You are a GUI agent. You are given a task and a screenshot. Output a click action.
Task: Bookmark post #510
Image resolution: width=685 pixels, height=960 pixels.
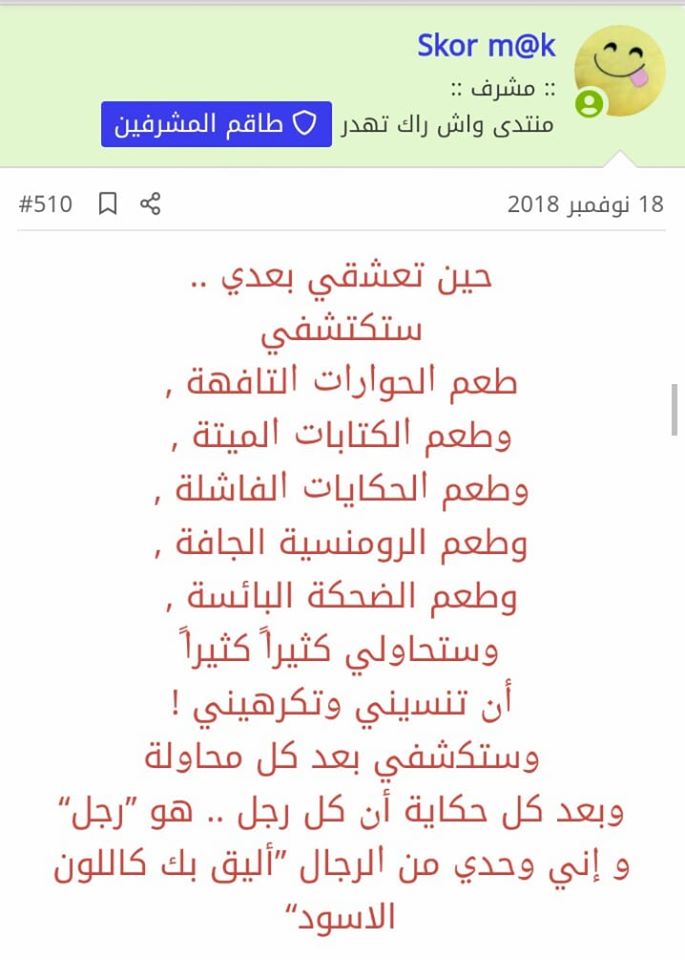pos(108,205)
